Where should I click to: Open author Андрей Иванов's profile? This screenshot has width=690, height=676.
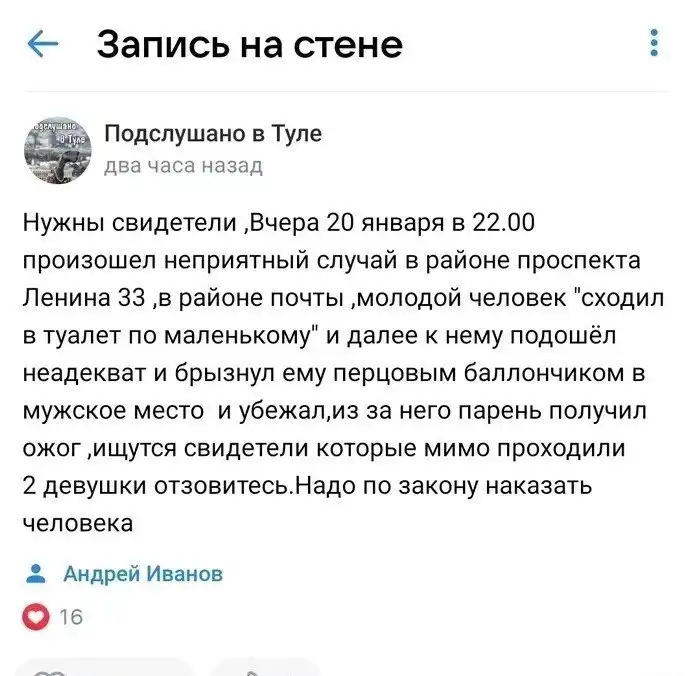click(x=143, y=574)
